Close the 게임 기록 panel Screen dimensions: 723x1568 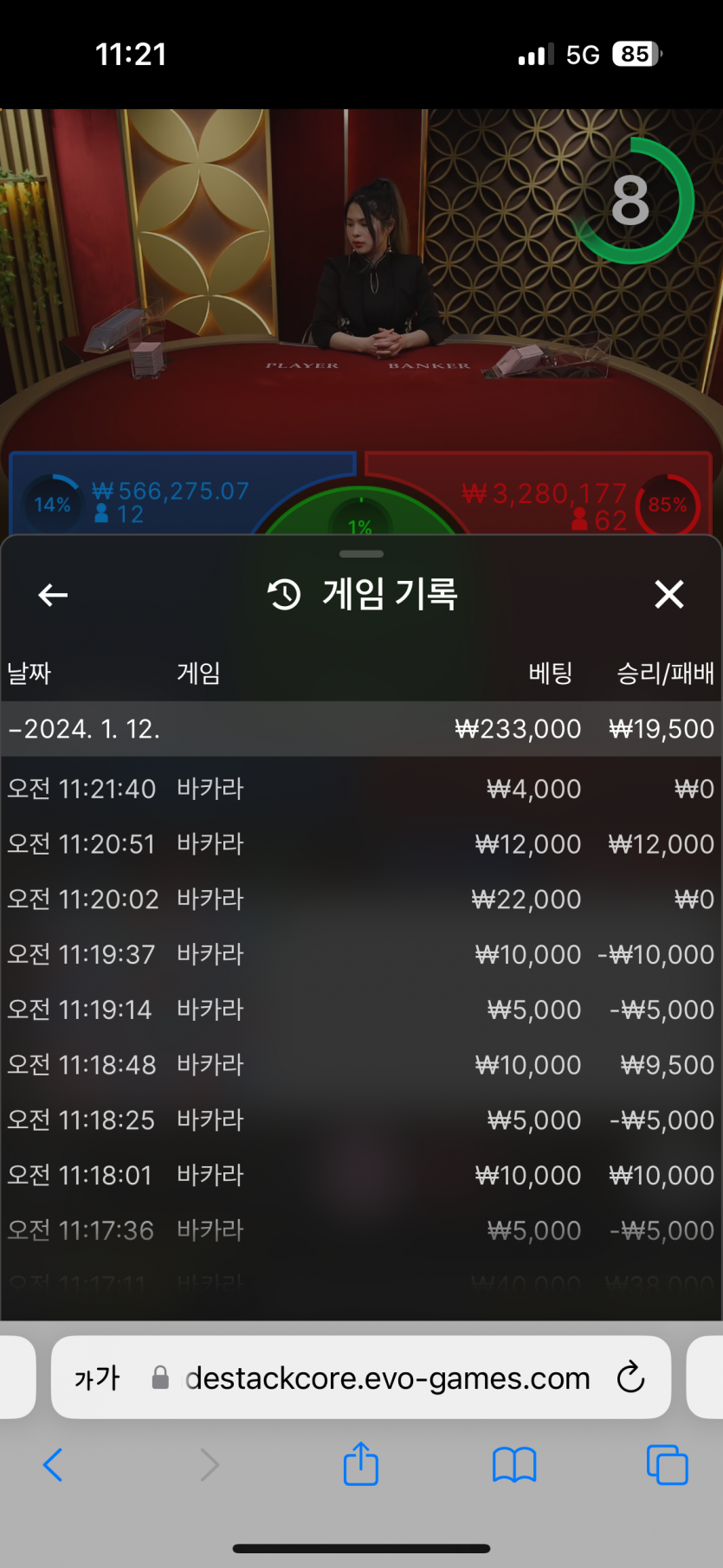pos(668,595)
